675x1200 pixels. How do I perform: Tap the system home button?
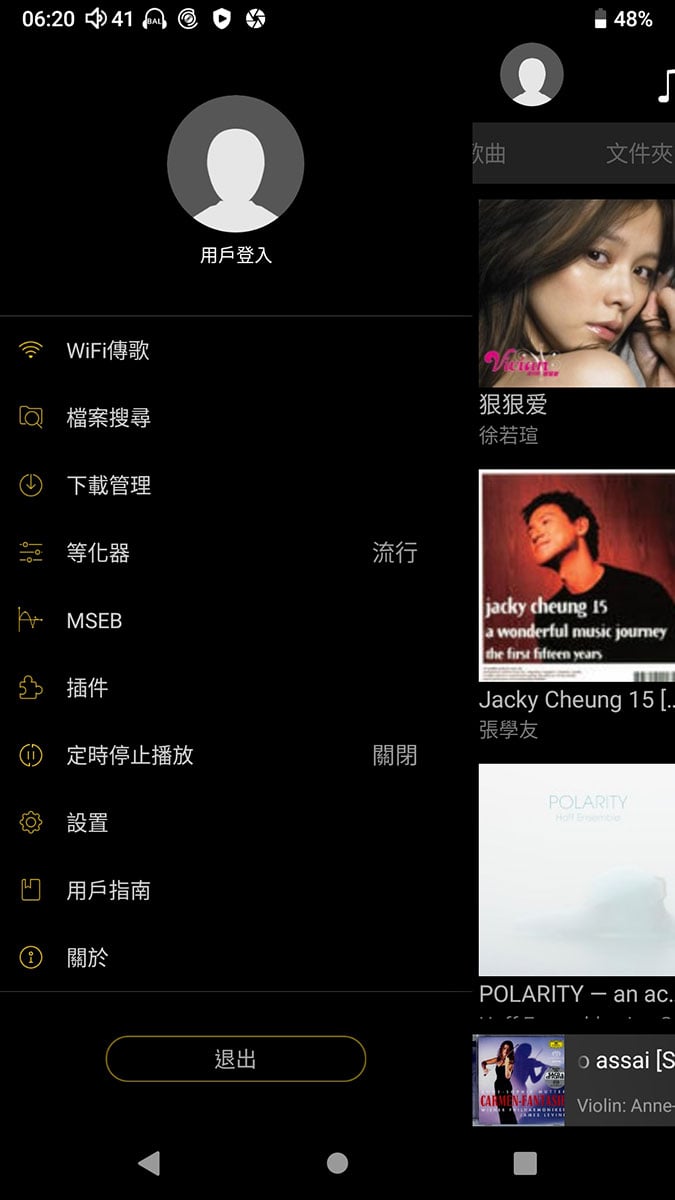tap(337, 1162)
